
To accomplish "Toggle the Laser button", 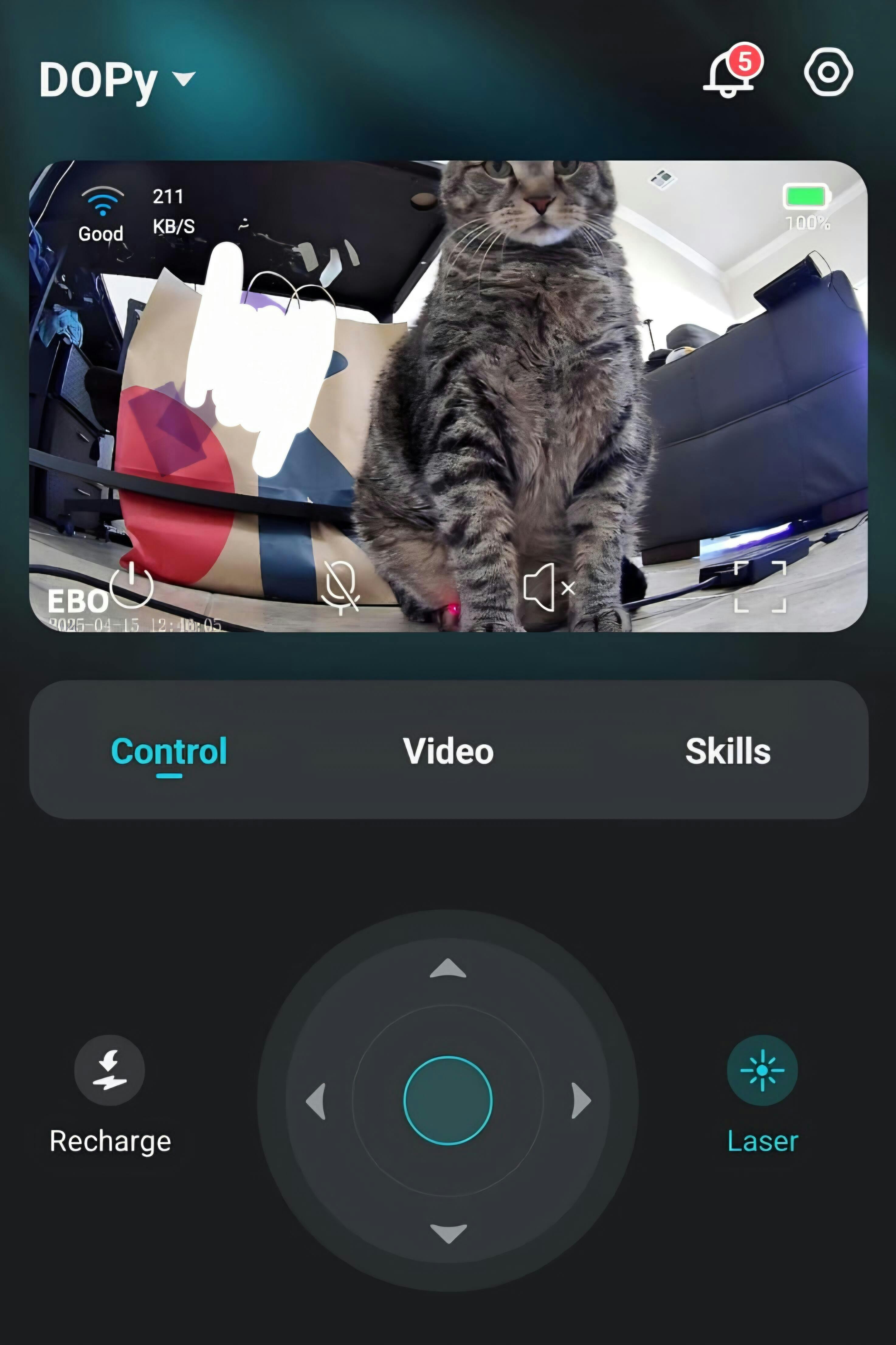I will [x=762, y=1071].
